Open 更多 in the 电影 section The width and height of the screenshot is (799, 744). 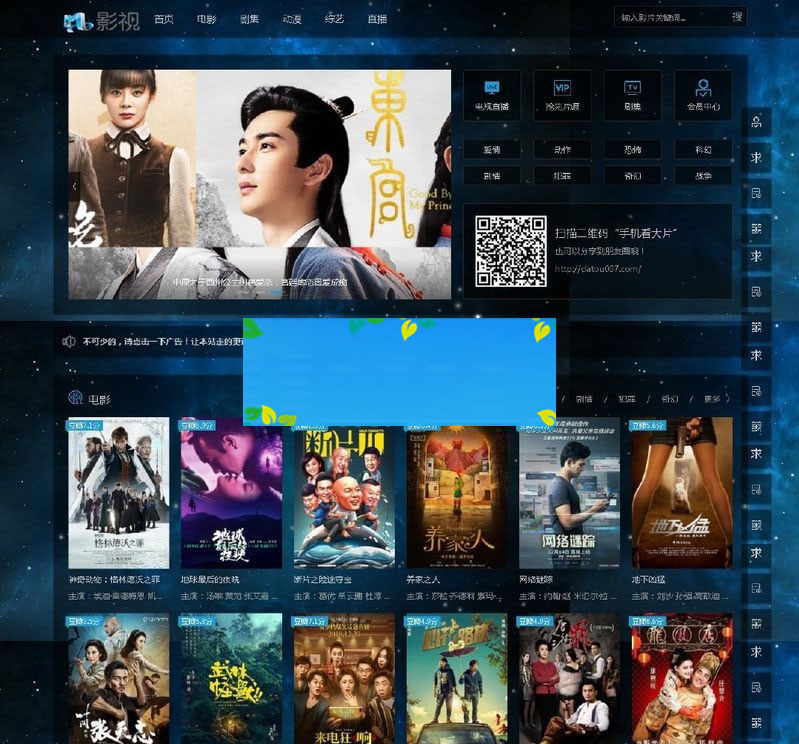pyautogui.click(x=715, y=398)
